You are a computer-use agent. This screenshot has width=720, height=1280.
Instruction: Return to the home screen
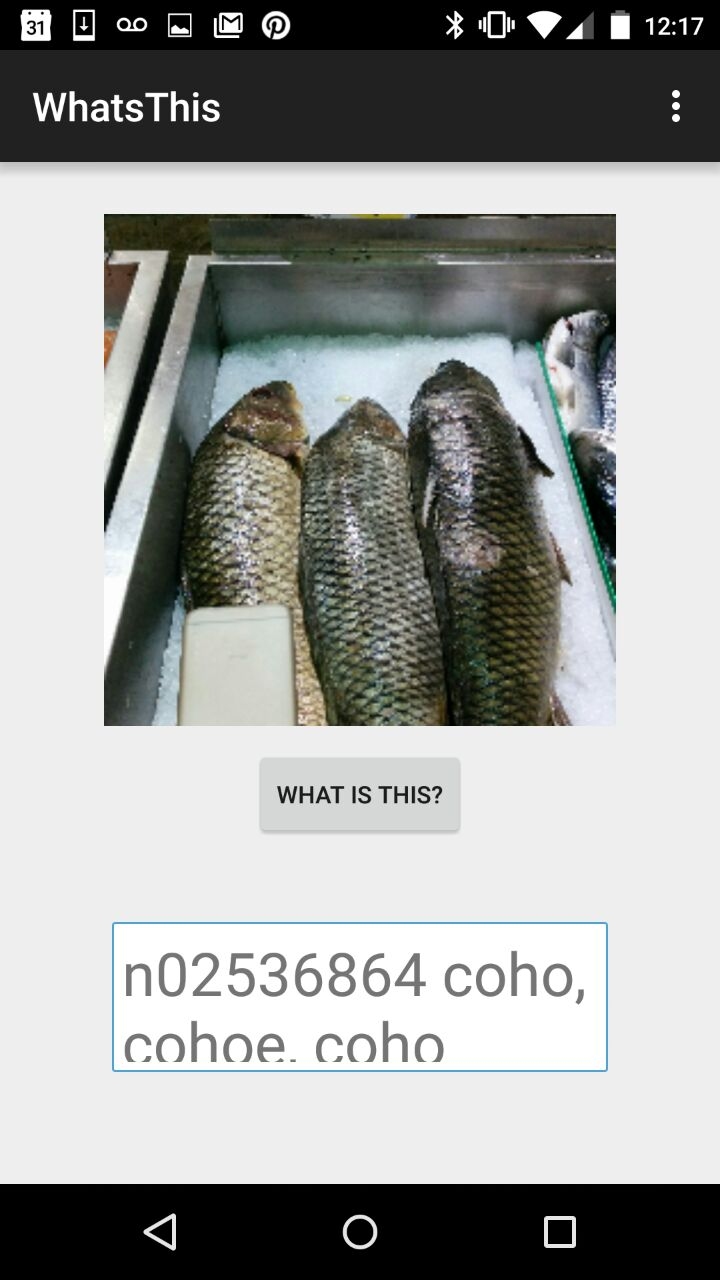click(360, 1232)
